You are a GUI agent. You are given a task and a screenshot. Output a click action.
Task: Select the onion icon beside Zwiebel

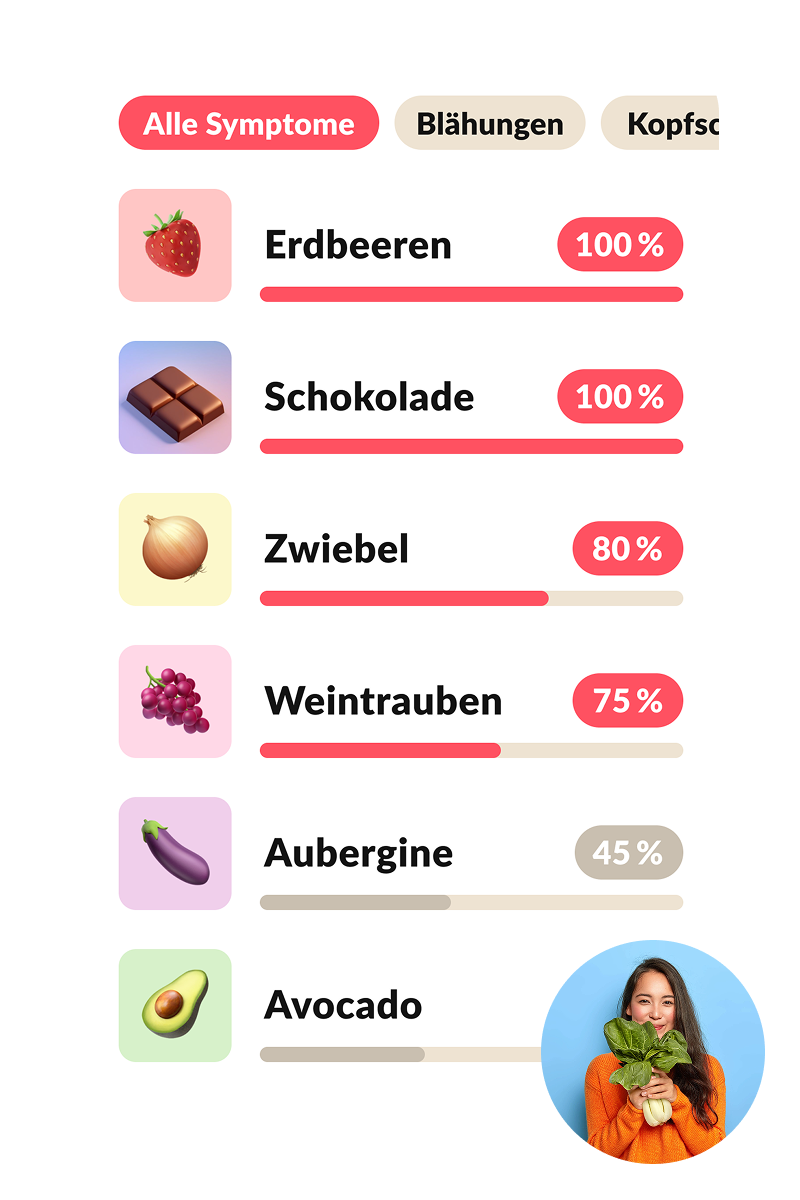[175, 548]
